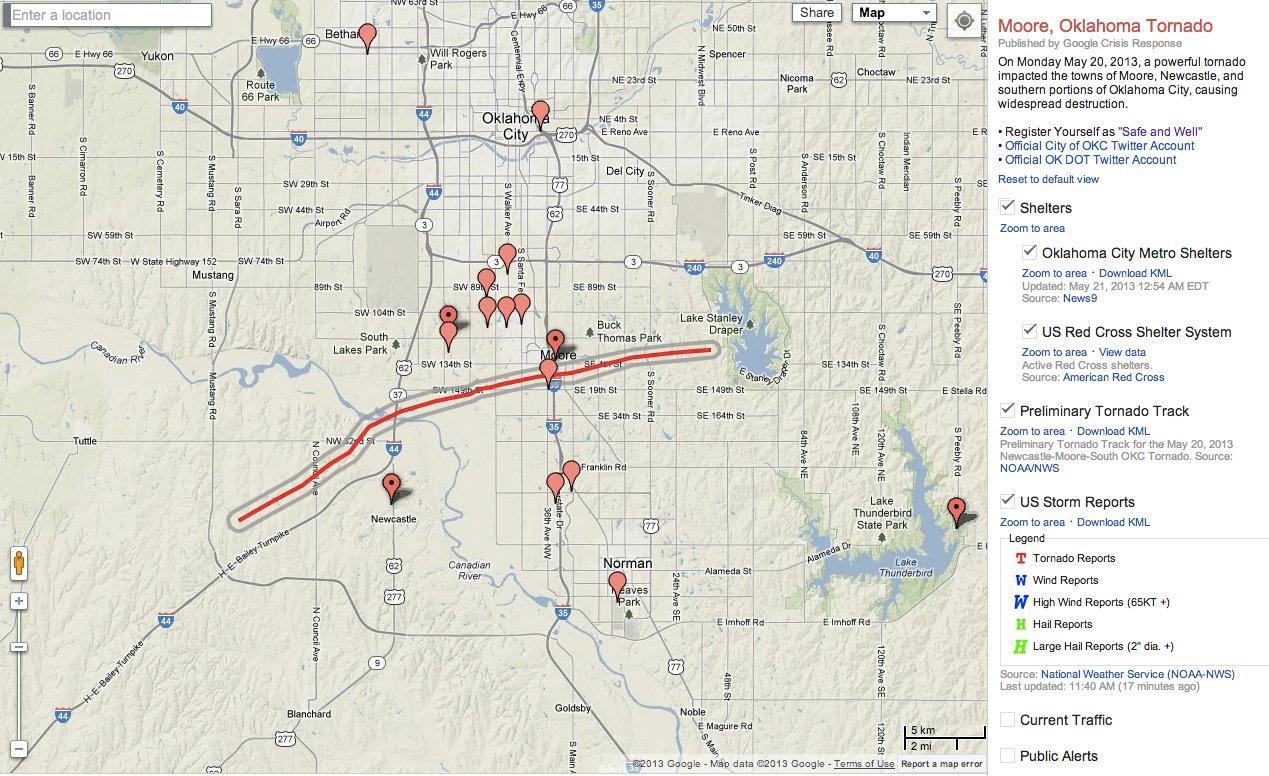Reset map to default view
The height and width of the screenshot is (776, 1269).
coord(1048,179)
